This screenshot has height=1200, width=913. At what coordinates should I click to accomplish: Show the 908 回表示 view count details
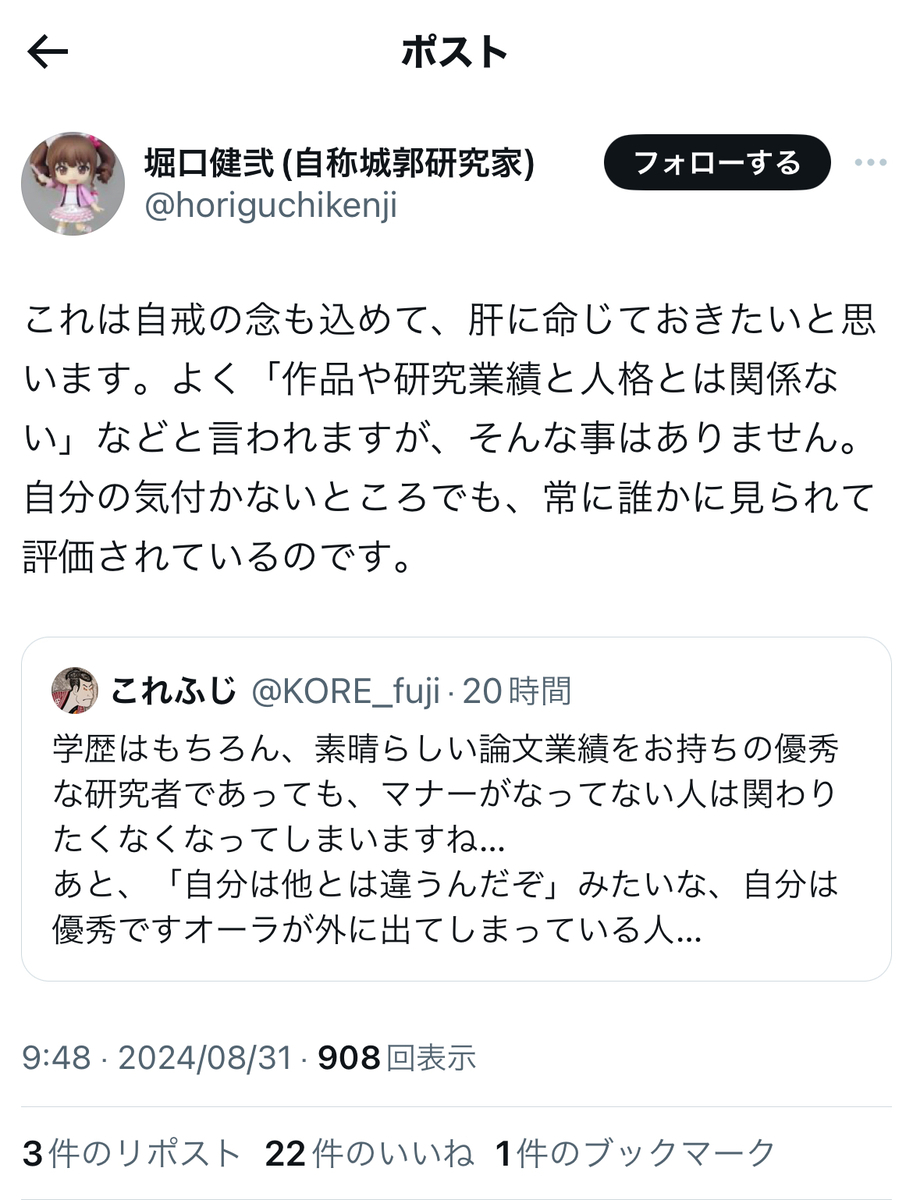396,1057
